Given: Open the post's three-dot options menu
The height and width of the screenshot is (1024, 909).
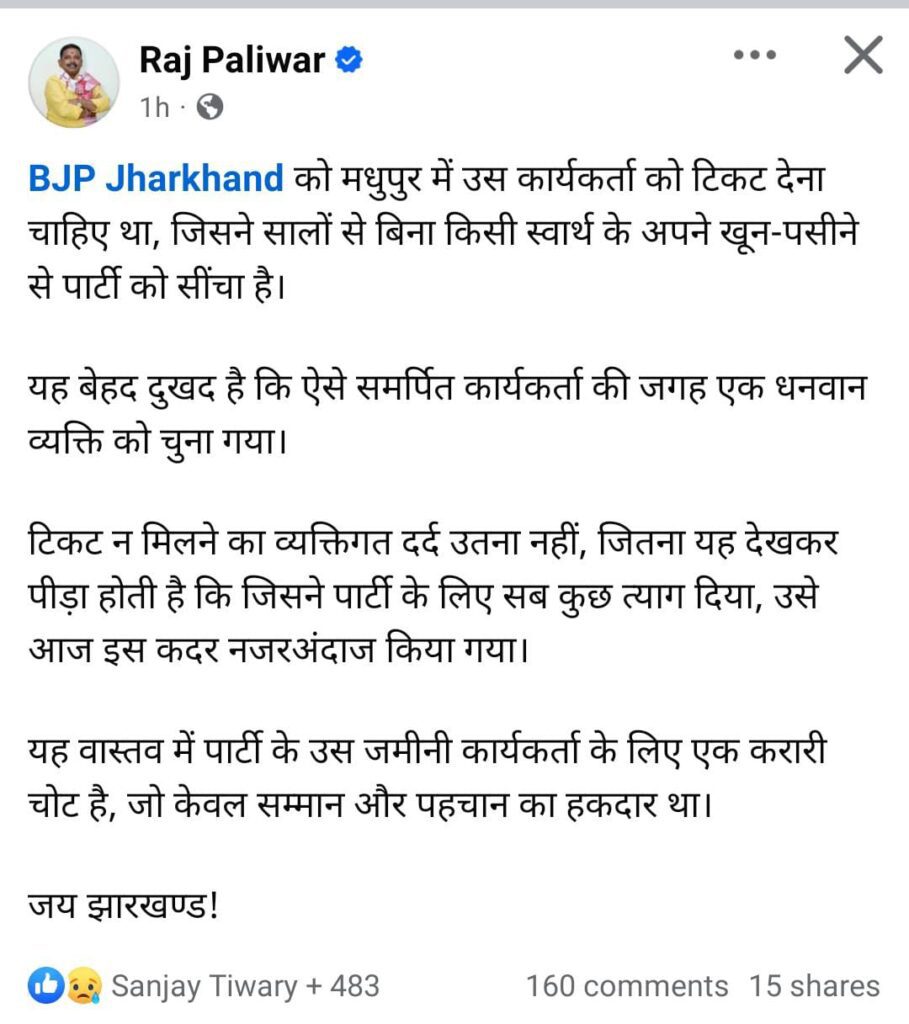Looking at the screenshot, I should pos(754,56).
